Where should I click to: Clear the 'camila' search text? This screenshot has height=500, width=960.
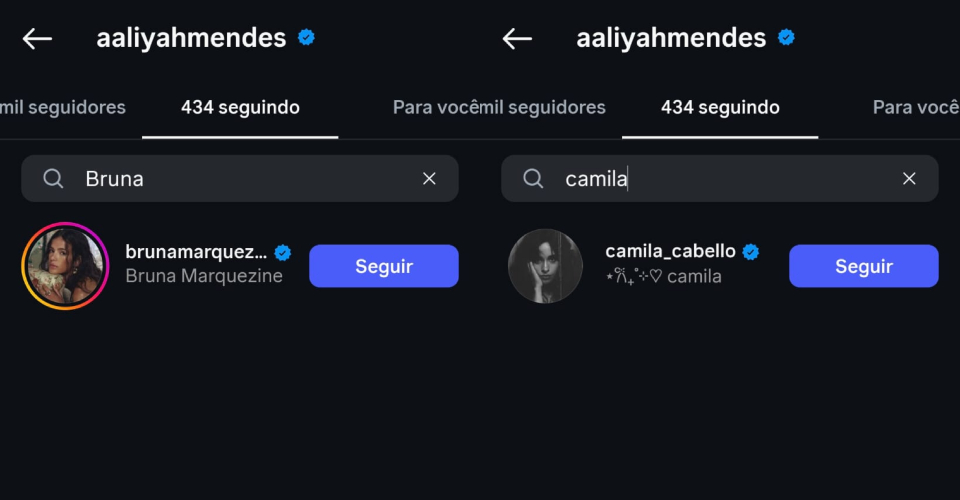pos(909,179)
